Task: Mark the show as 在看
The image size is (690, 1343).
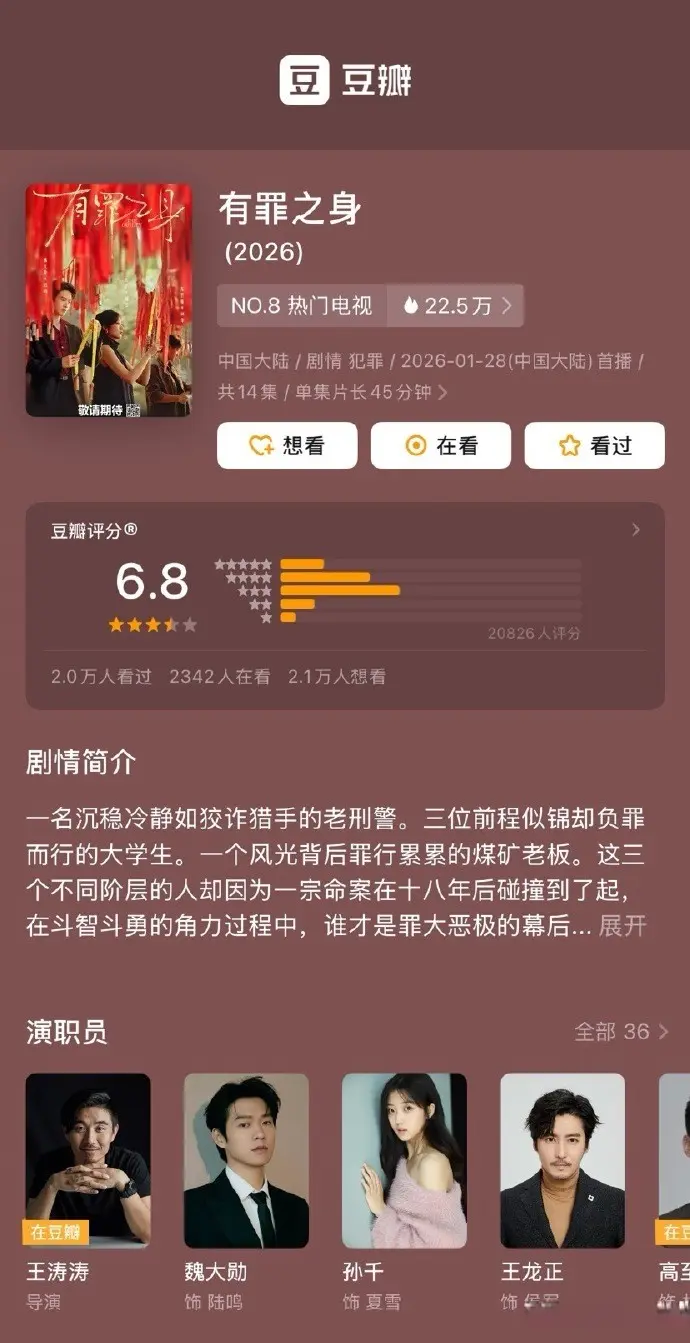Action: [440, 446]
